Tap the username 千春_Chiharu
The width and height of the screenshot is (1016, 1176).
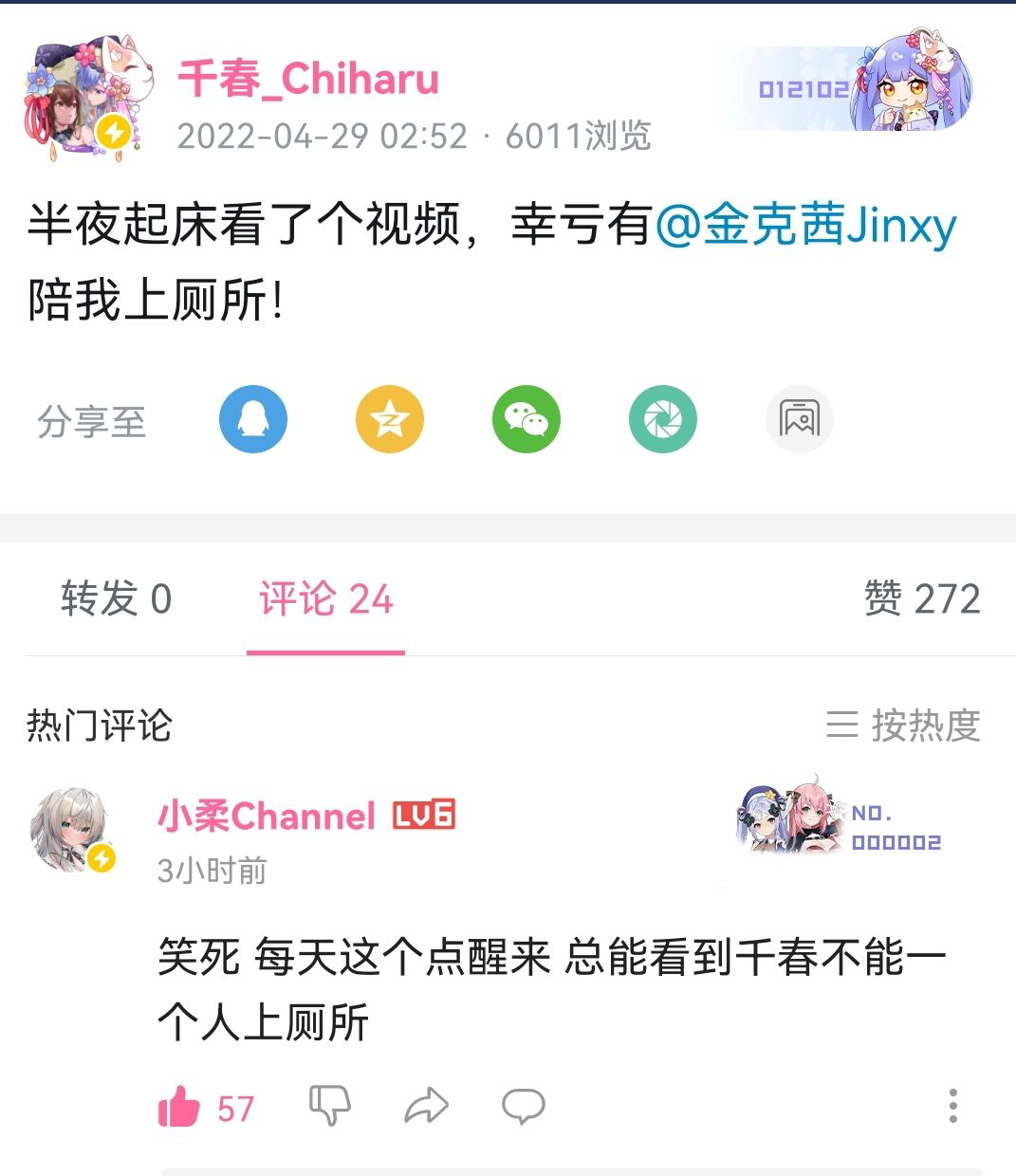tap(308, 78)
